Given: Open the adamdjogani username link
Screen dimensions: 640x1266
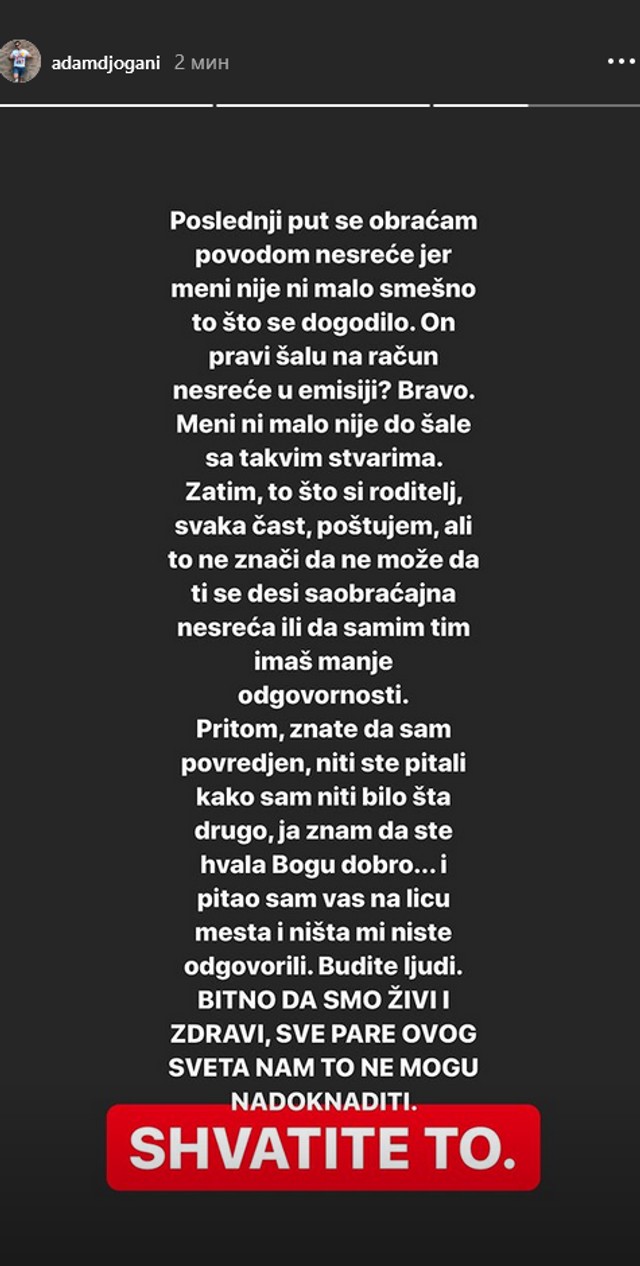Looking at the screenshot, I should coord(105,63).
